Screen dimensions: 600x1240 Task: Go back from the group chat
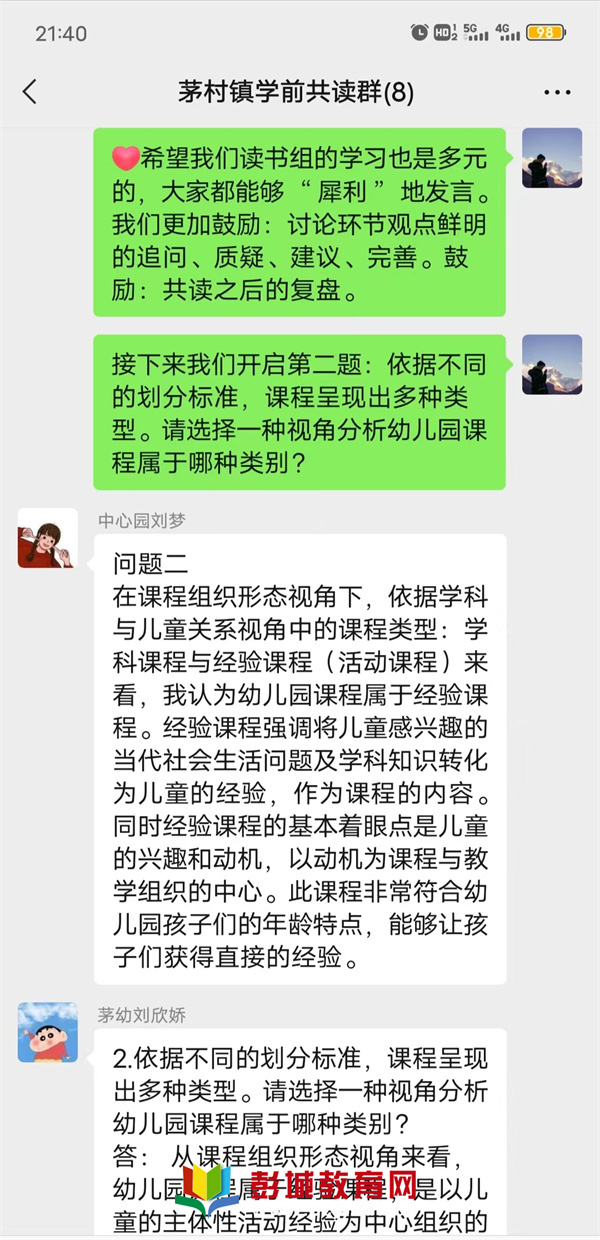(x=30, y=93)
